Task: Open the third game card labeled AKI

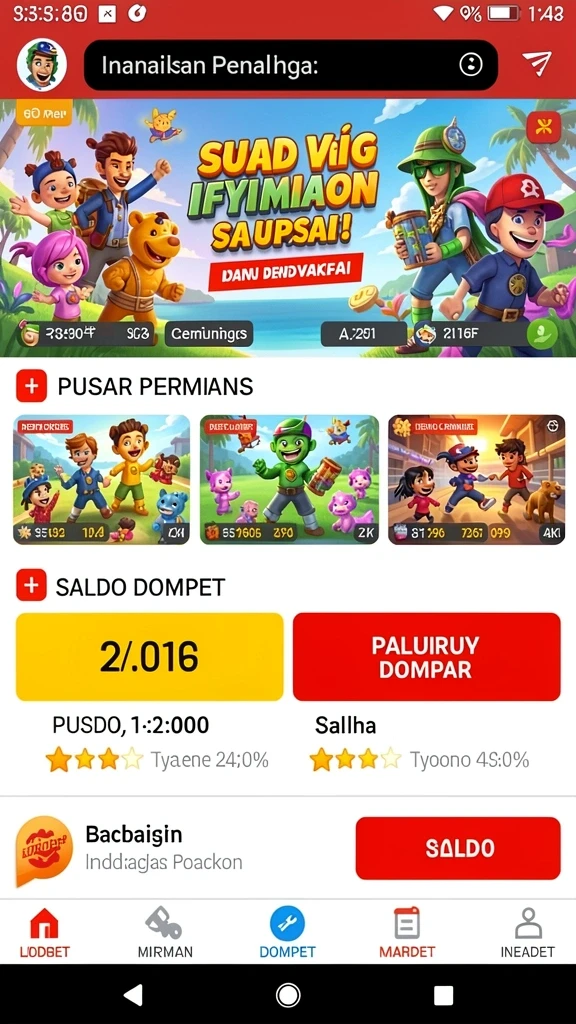Action: coord(477,479)
